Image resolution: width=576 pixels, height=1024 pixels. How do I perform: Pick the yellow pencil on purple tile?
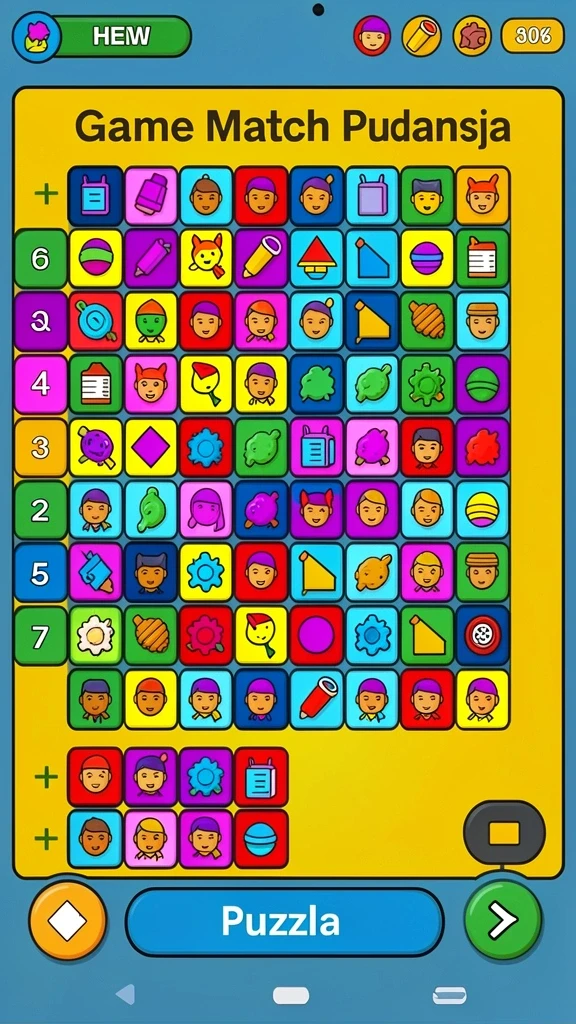(261, 259)
